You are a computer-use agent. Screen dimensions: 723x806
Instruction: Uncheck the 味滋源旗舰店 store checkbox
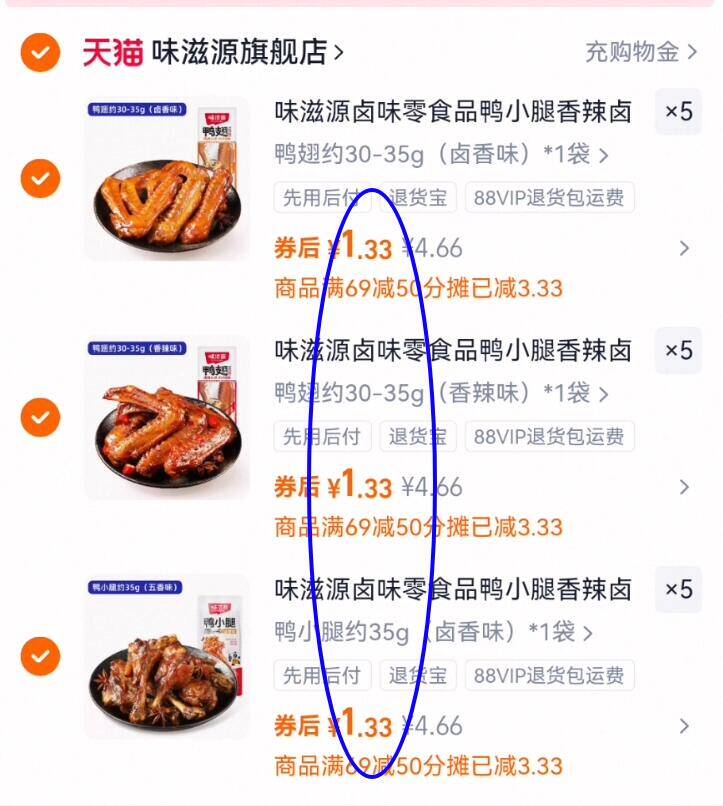pyautogui.click(x=40, y=52)
